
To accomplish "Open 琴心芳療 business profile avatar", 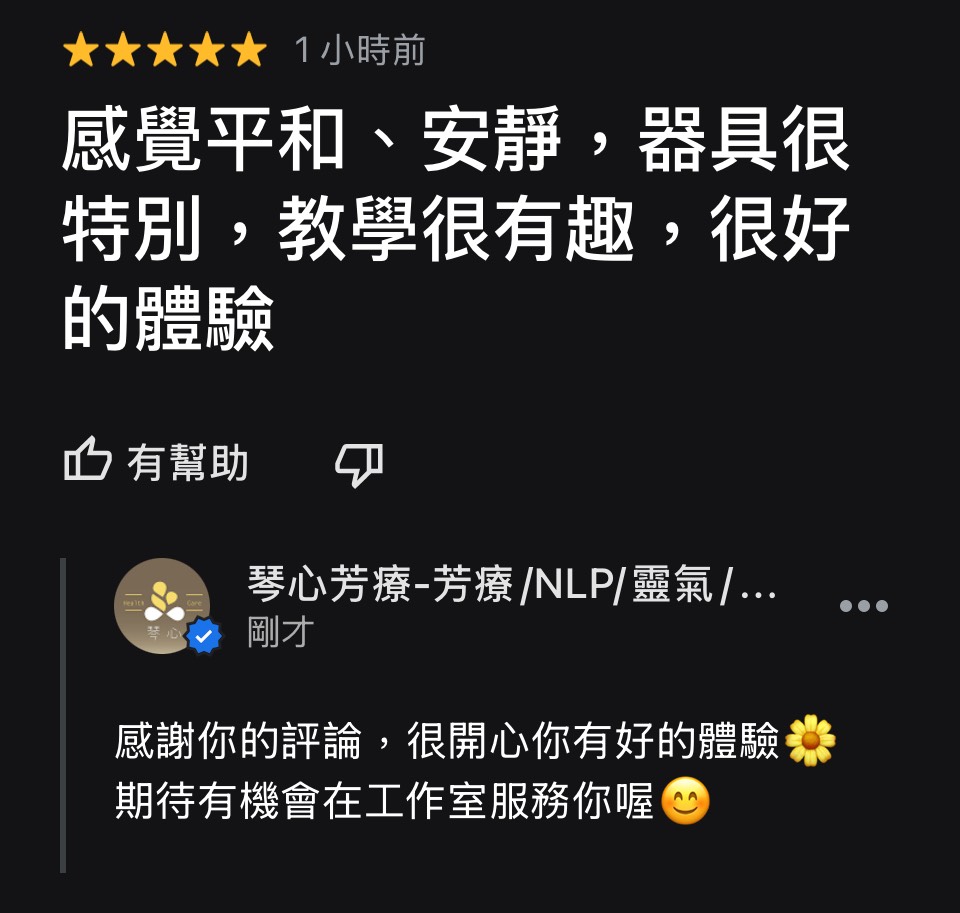I will tap(161, 605).
